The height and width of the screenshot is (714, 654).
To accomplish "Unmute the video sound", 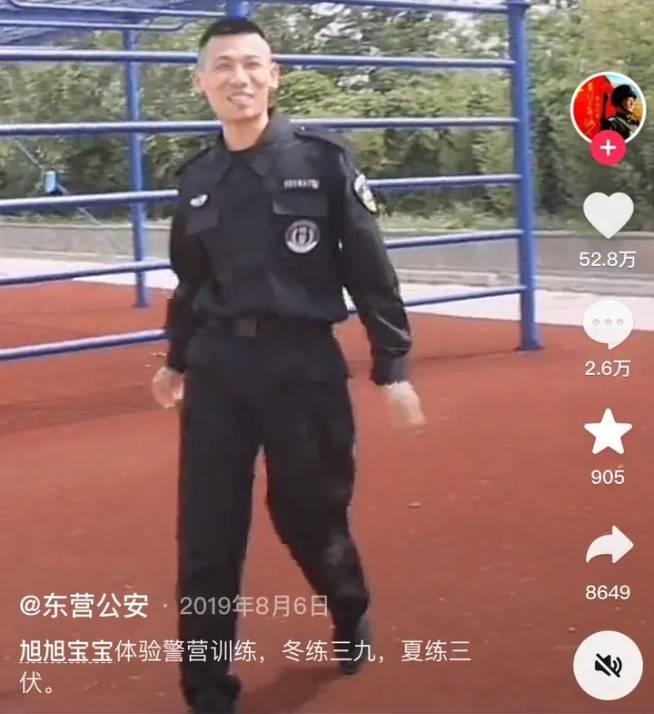I will click(608, 665).
